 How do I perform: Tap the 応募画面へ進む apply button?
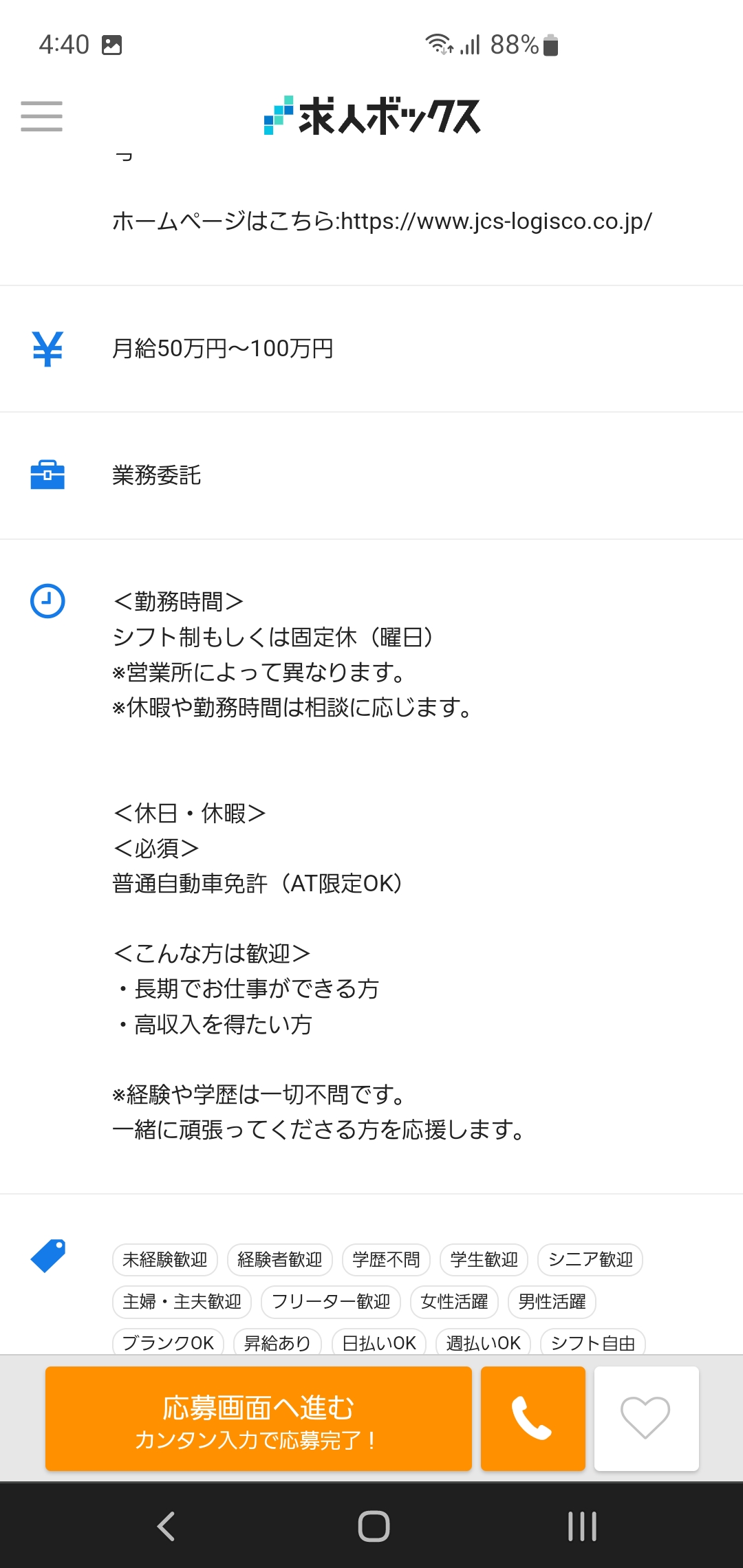pyautogui.click(x=259, y=1419)
